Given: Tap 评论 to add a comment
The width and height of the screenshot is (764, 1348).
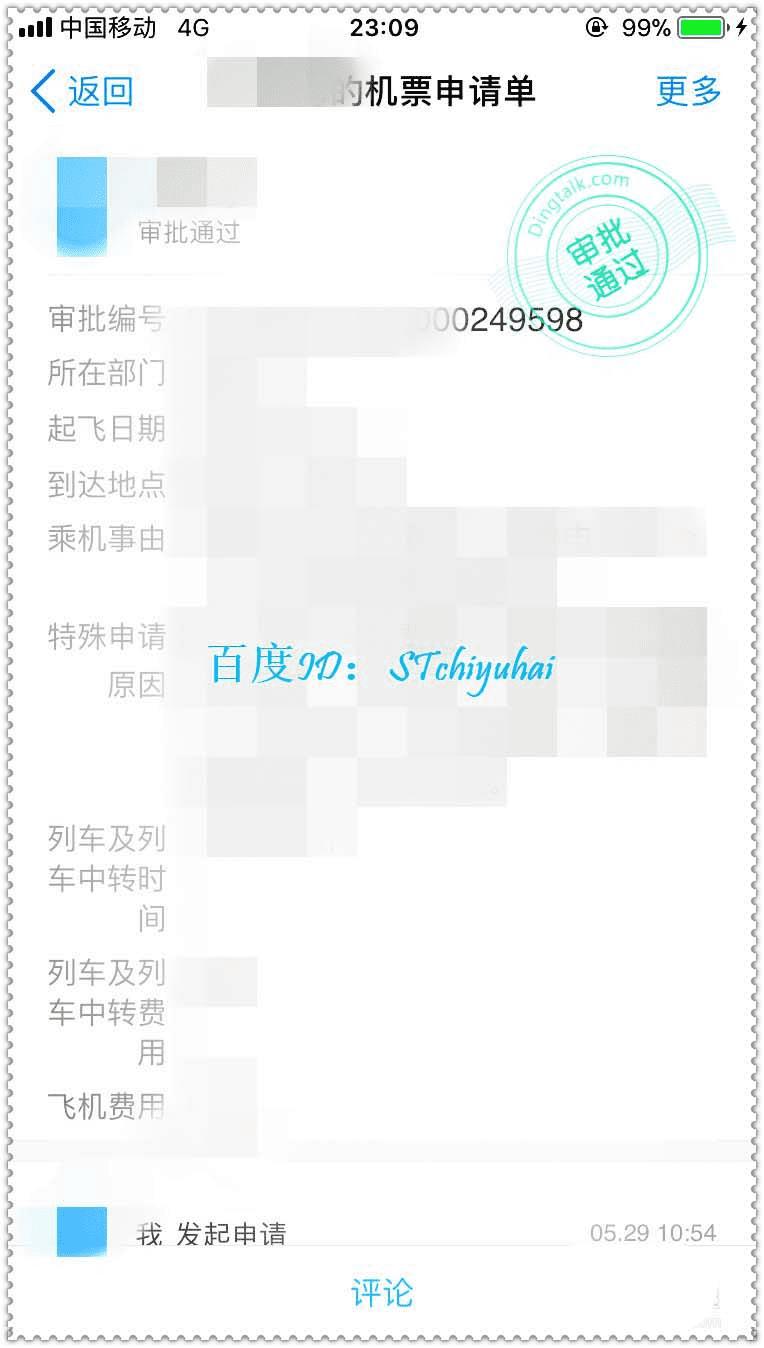Looking at the screenshot, I should tap(382, 1293).
